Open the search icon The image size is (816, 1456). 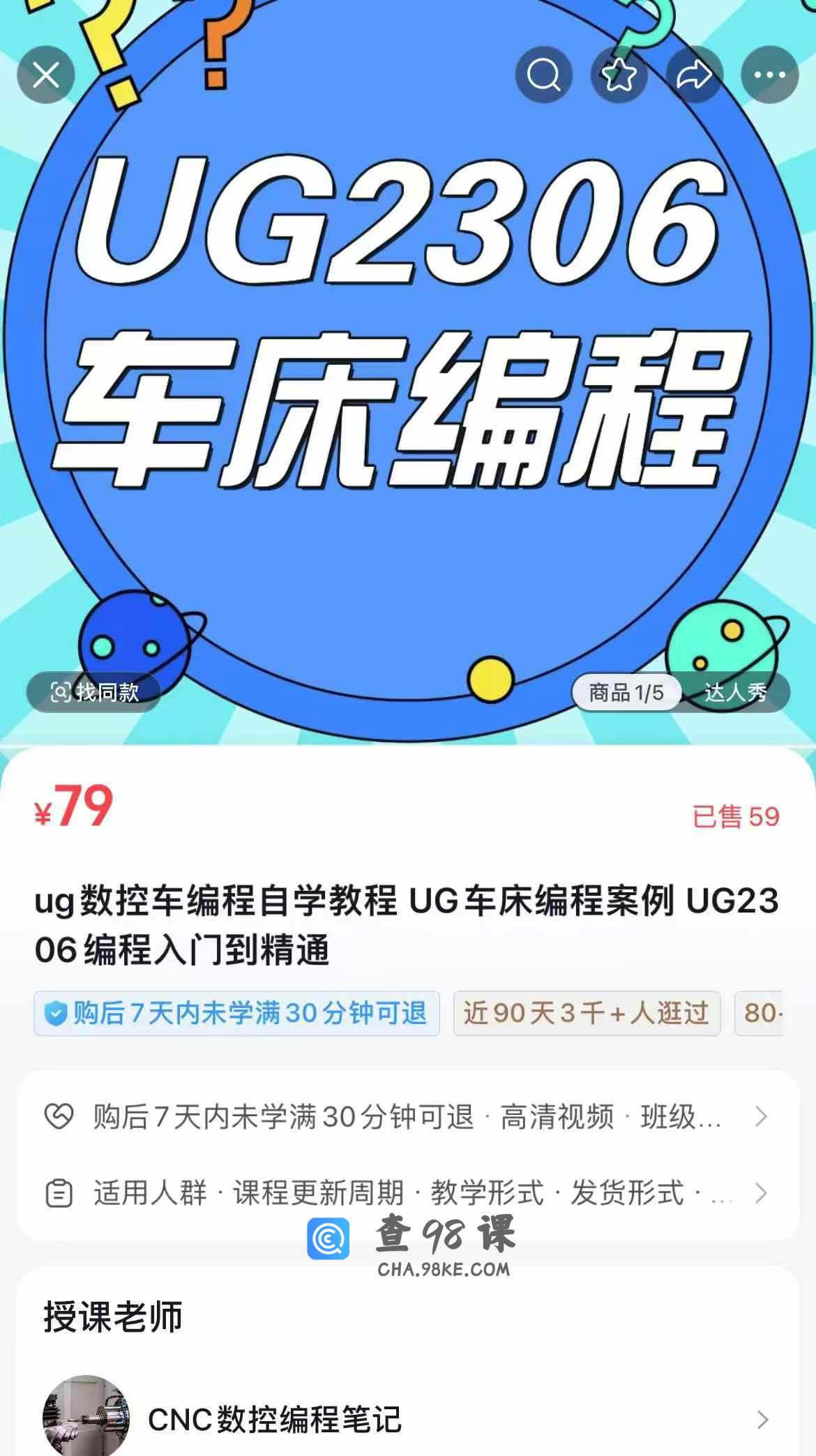[x=544, y=75]
